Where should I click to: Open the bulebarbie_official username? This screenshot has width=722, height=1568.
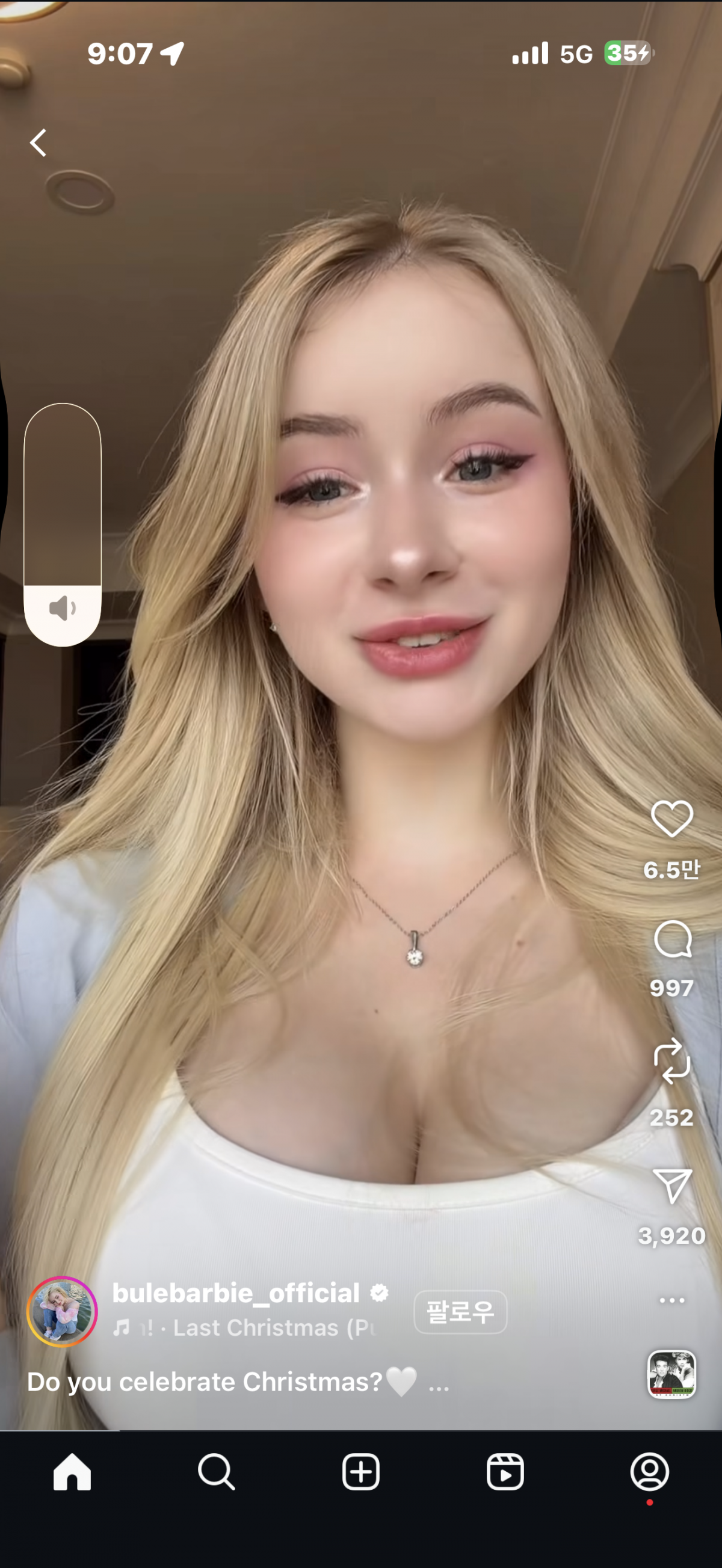[236, 1293]
